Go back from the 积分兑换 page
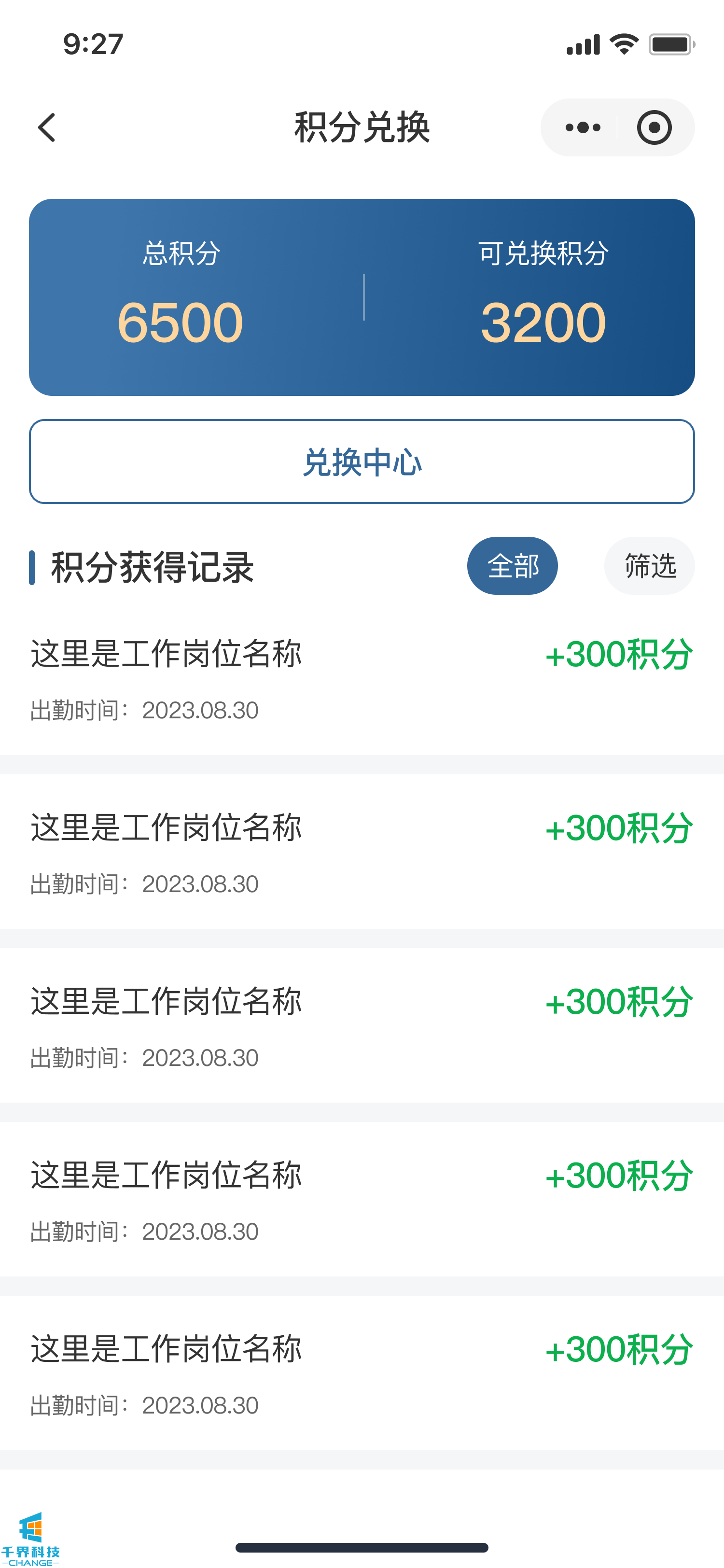This screenshot has height=1568, width=724. click(47, 128)
